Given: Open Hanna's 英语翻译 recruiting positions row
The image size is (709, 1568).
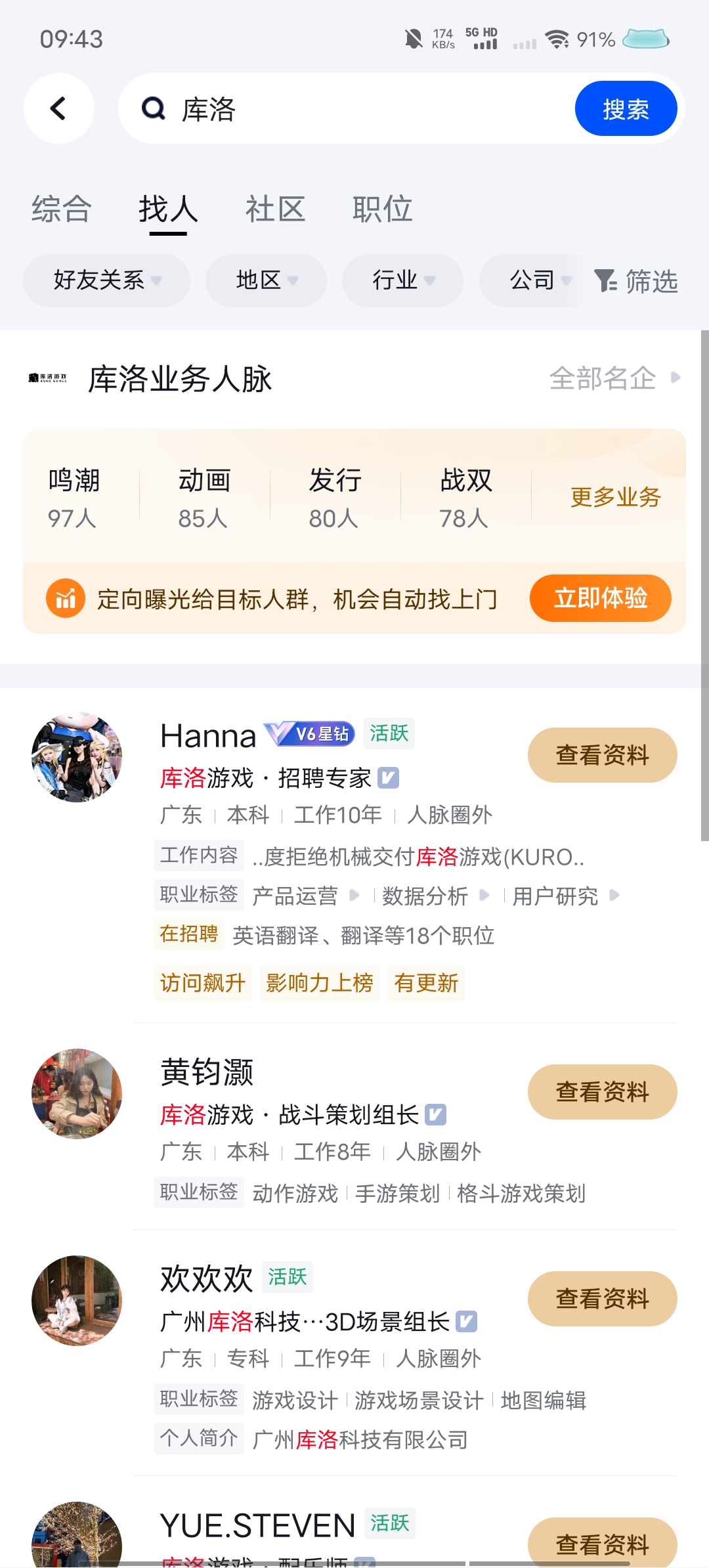Looking at the screenshot, I should pyautogui.click(x=362, y=935).
